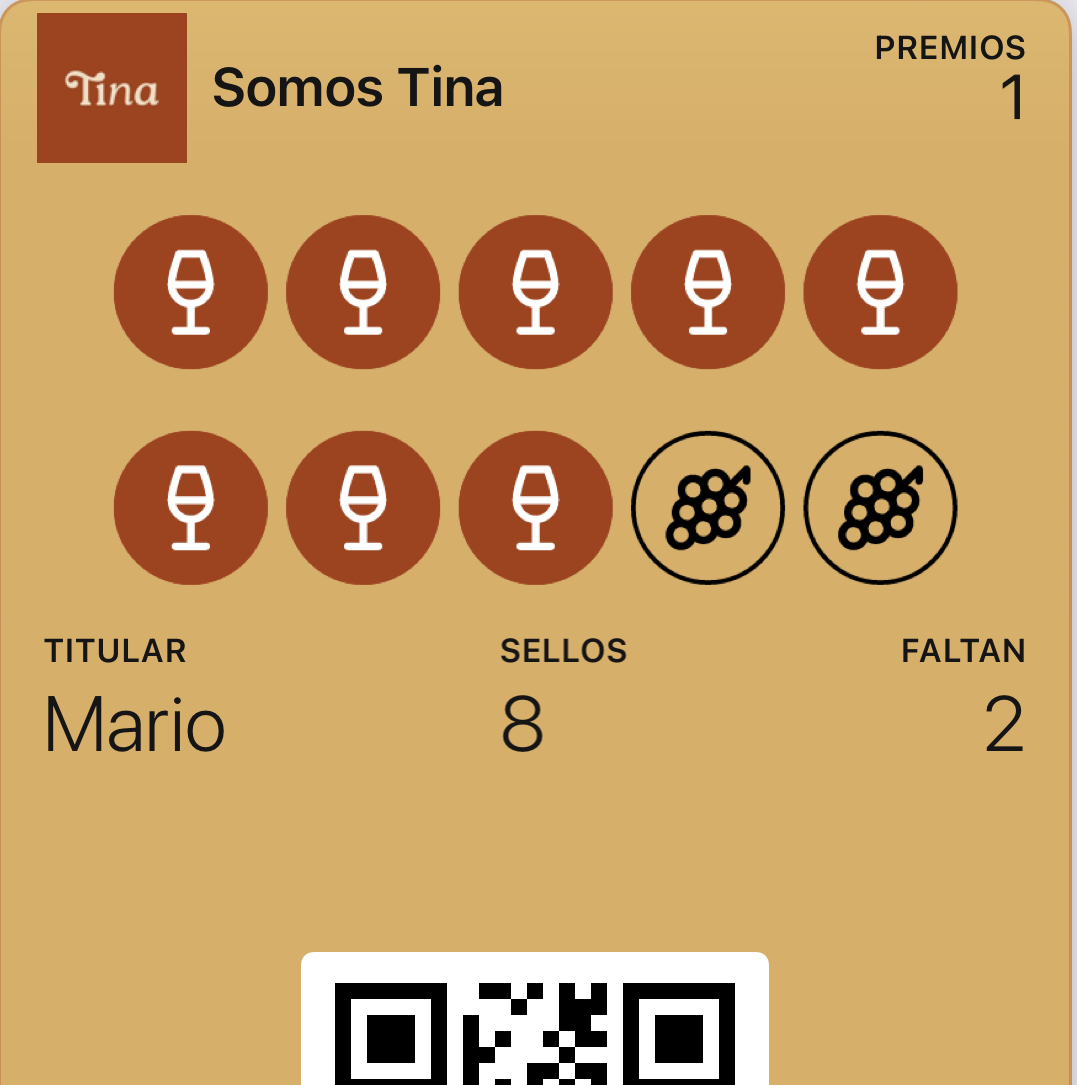Select the first wine glass stamp
Viewport: 1077px width, 1085px height.
[191, 292]
